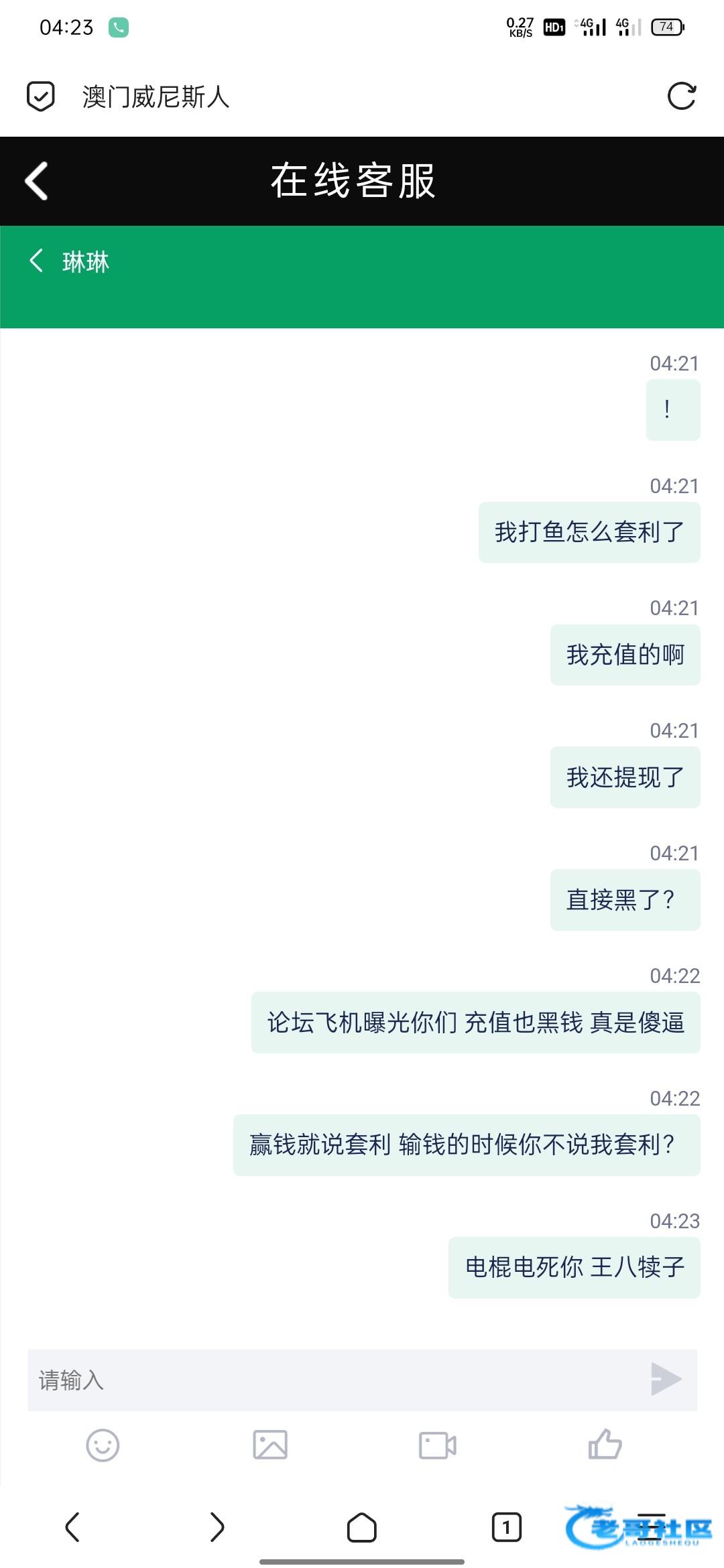
Task: Open the emoji picker
Action: click(103, 1445)
